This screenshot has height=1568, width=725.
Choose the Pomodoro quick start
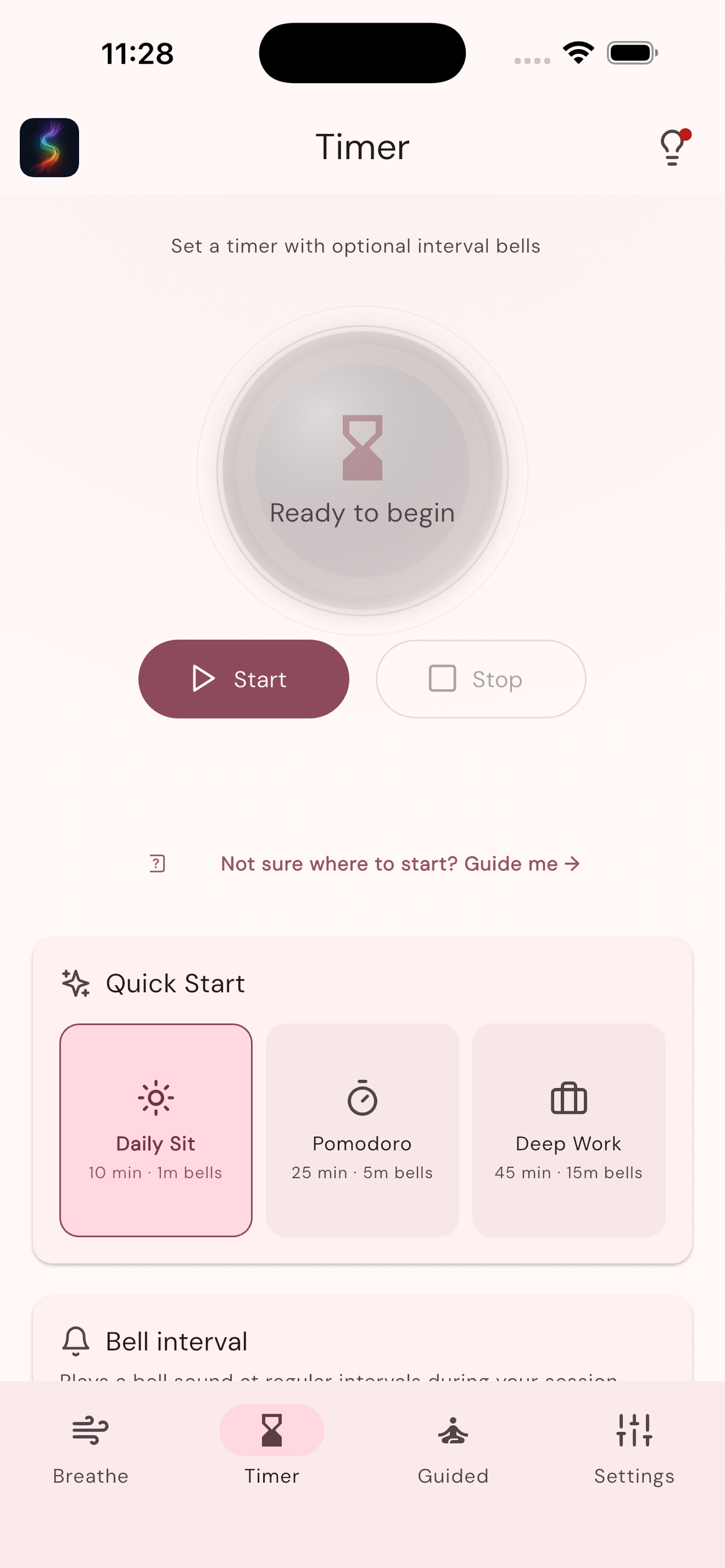(x=362, y=1130)
